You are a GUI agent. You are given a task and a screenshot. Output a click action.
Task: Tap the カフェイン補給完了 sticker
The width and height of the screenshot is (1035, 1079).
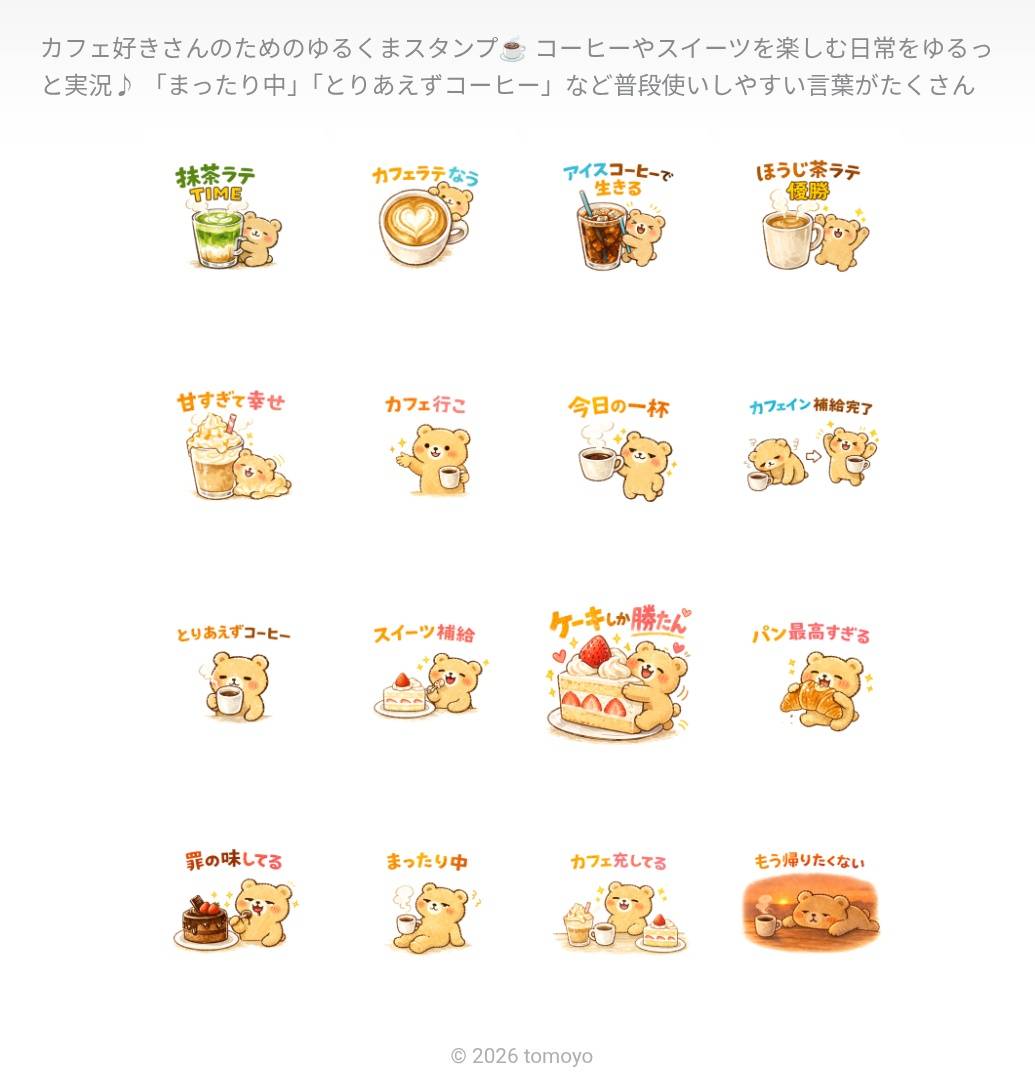[x=811, y=446]
